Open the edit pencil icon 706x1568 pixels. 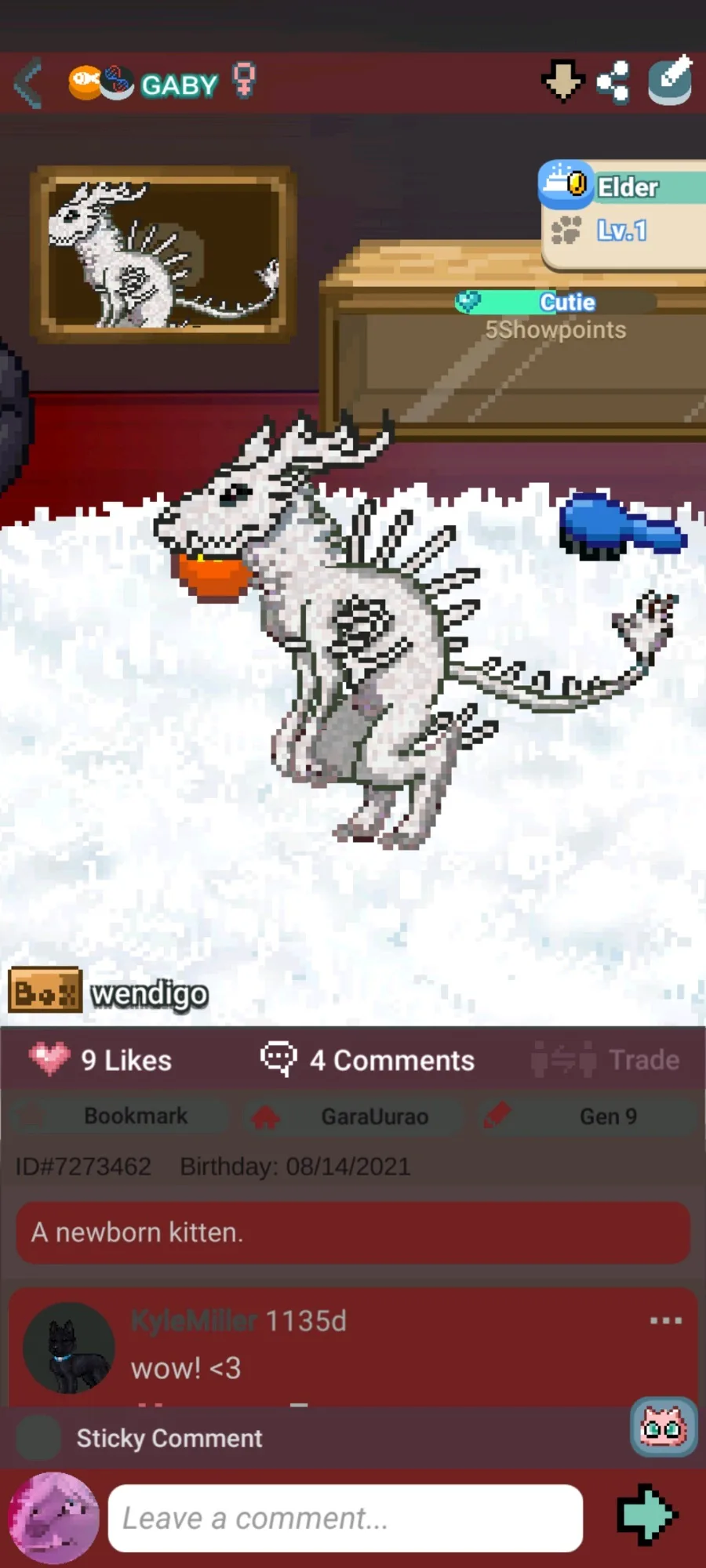[670, 79]
